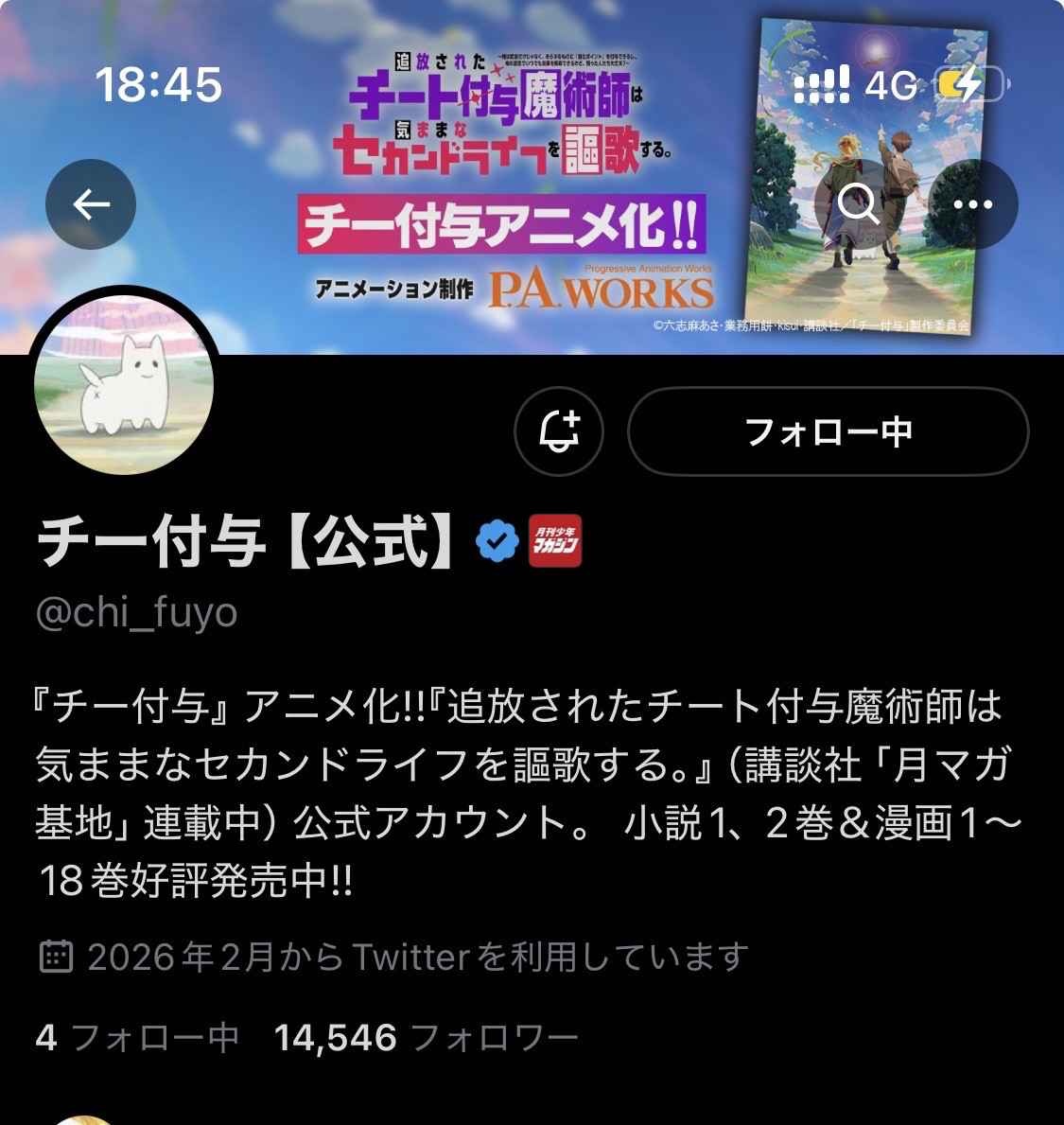Search this profile's posts
The width and height of the screenshot is (1064, 1125).
[859, 204]
